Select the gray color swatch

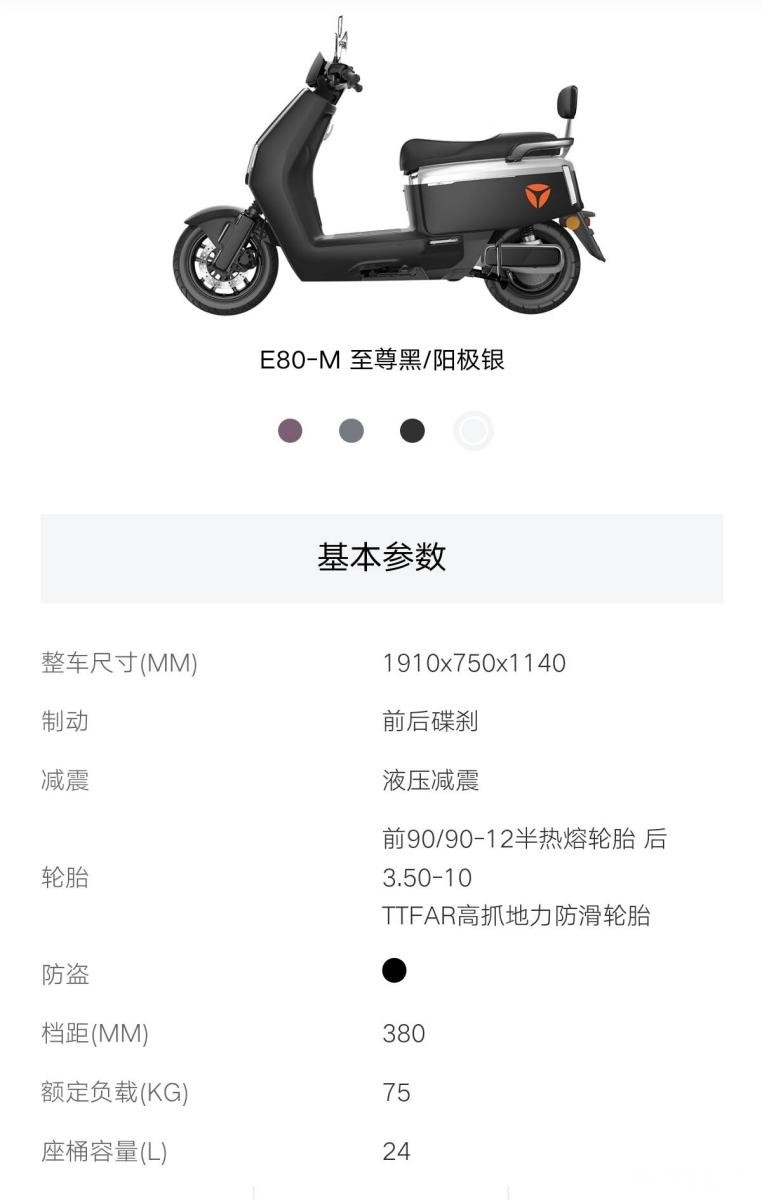point(351,431)
